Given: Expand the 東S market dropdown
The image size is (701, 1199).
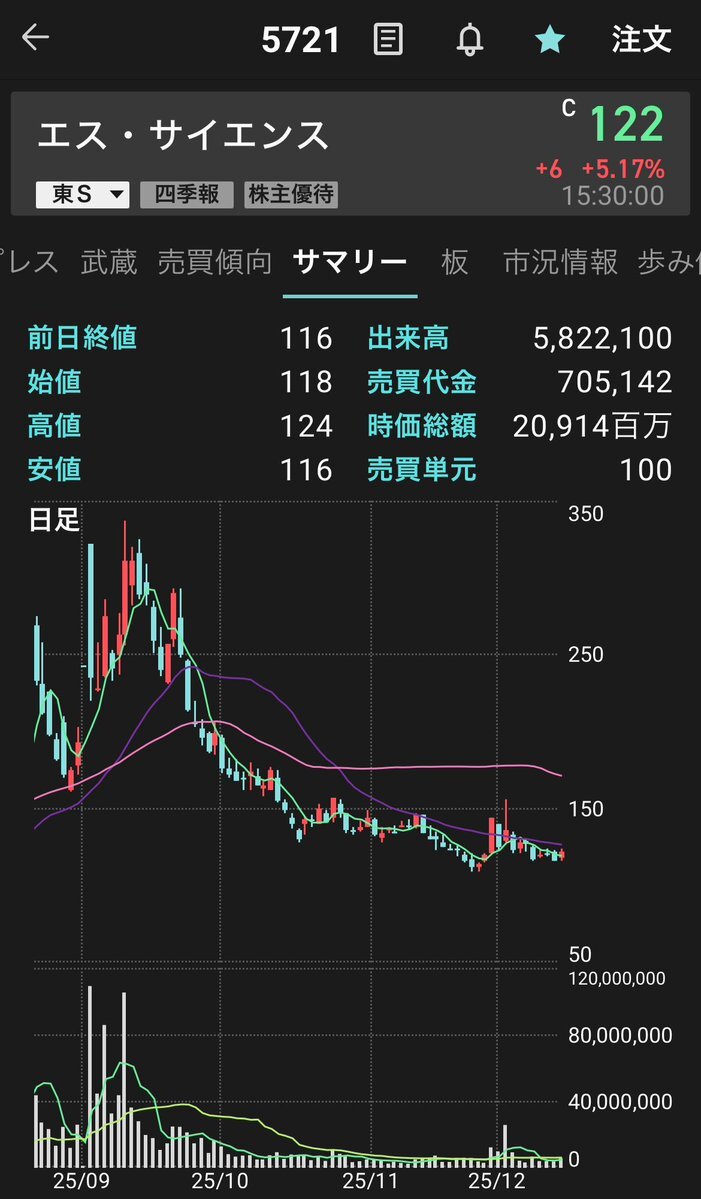Looking at the screenshot, I should (x=83, y=194).
